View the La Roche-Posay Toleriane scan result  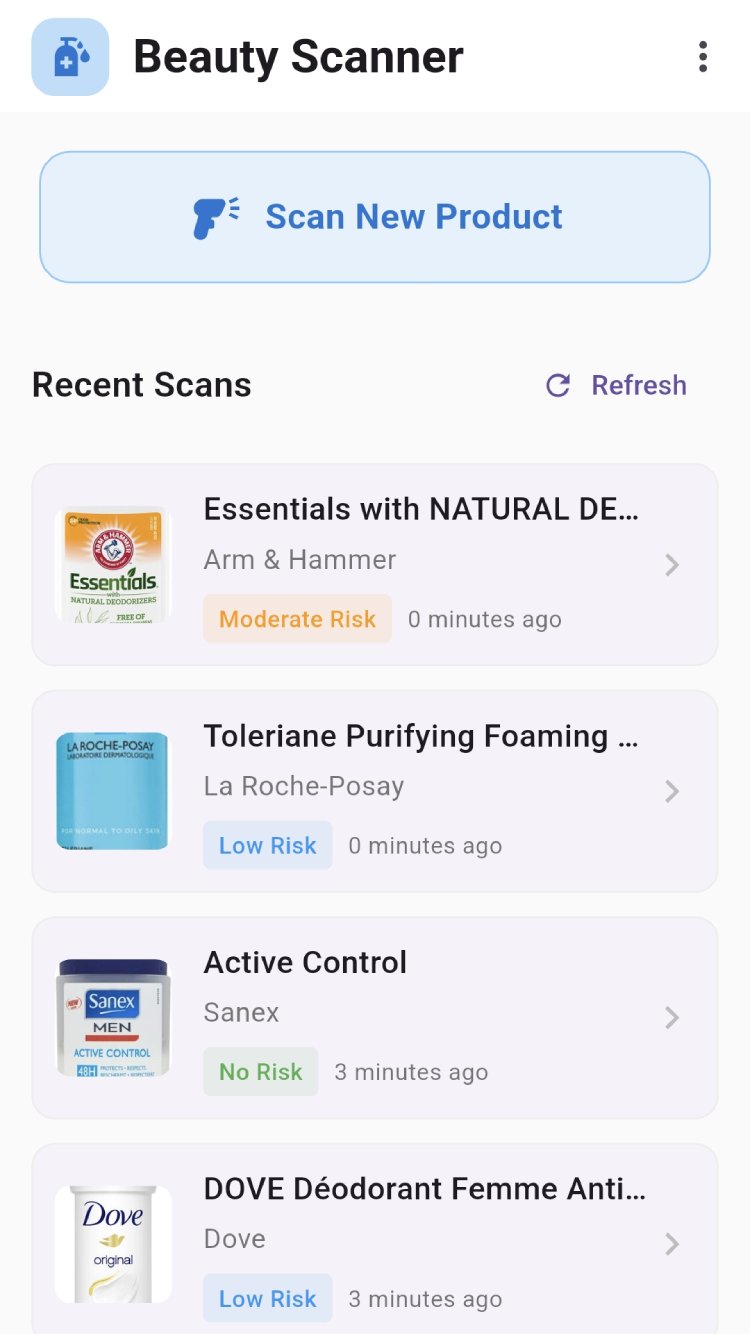pos(375,791)
